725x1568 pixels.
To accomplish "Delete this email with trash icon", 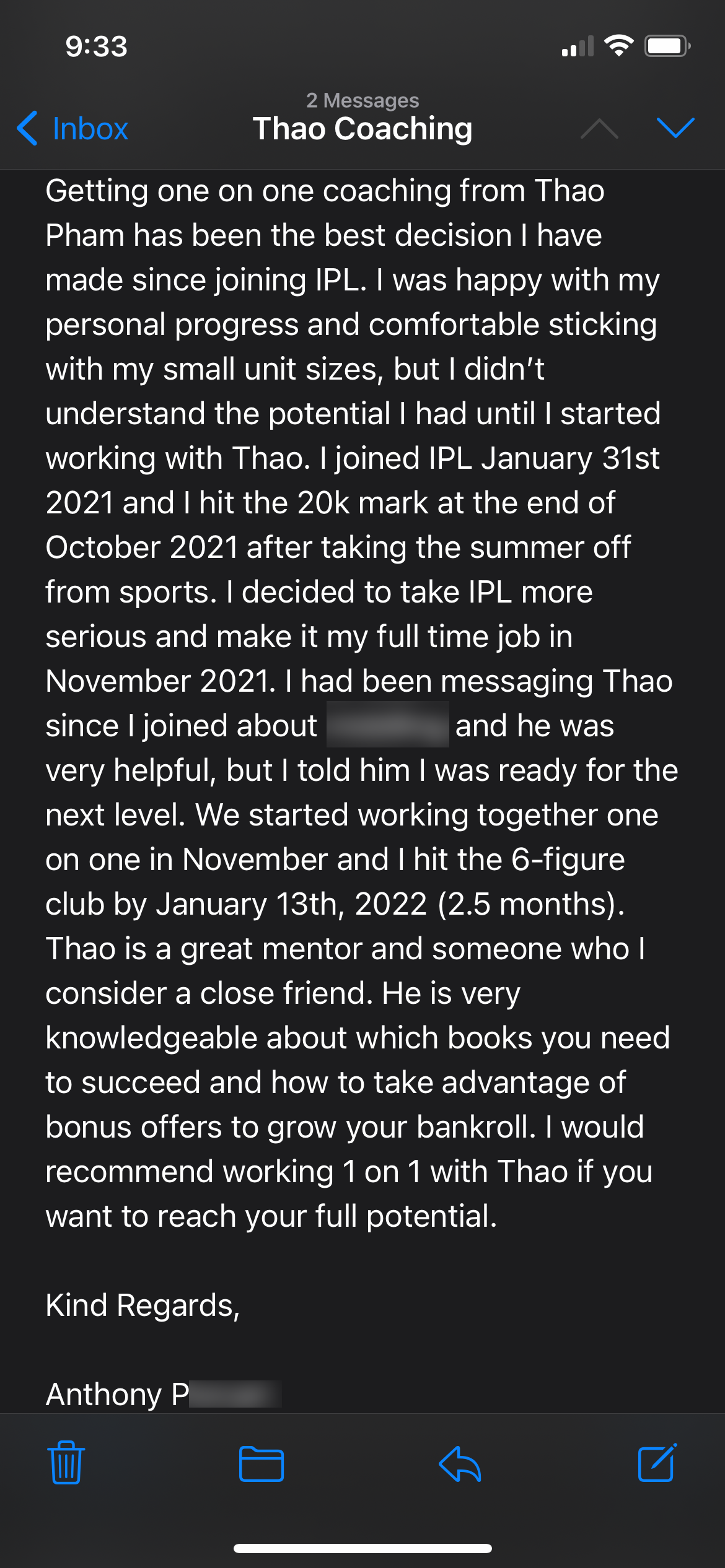I will click(66, 1463).
